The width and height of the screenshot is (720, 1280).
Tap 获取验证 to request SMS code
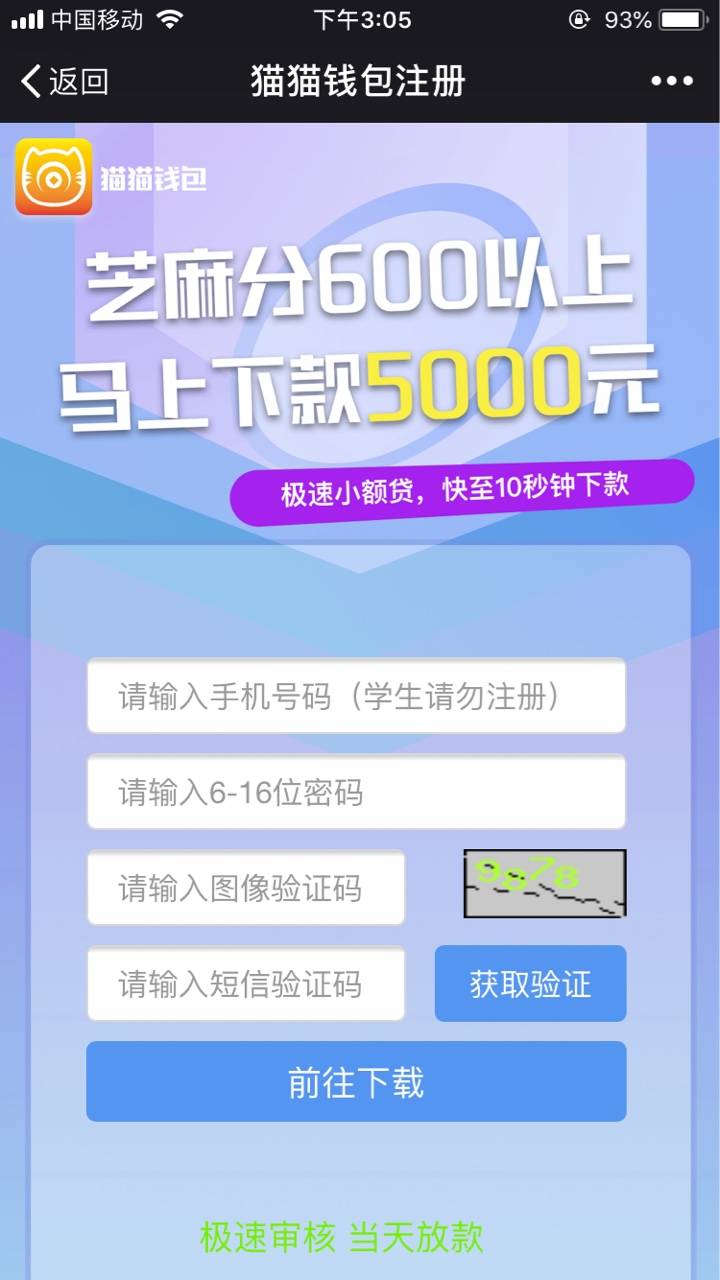(x=530, y=984)
